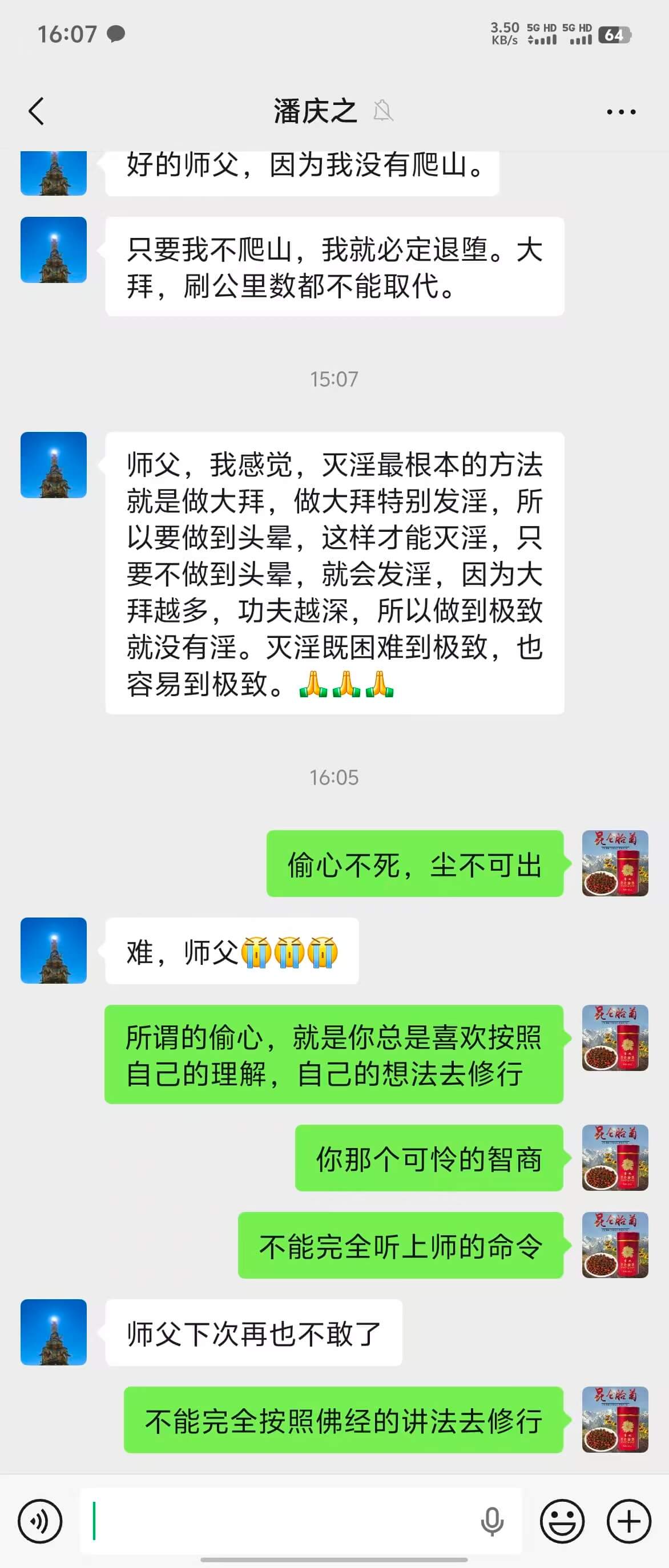Switch to voice message input
The image size is (669, 1568).
click(x=40, y=1521)
